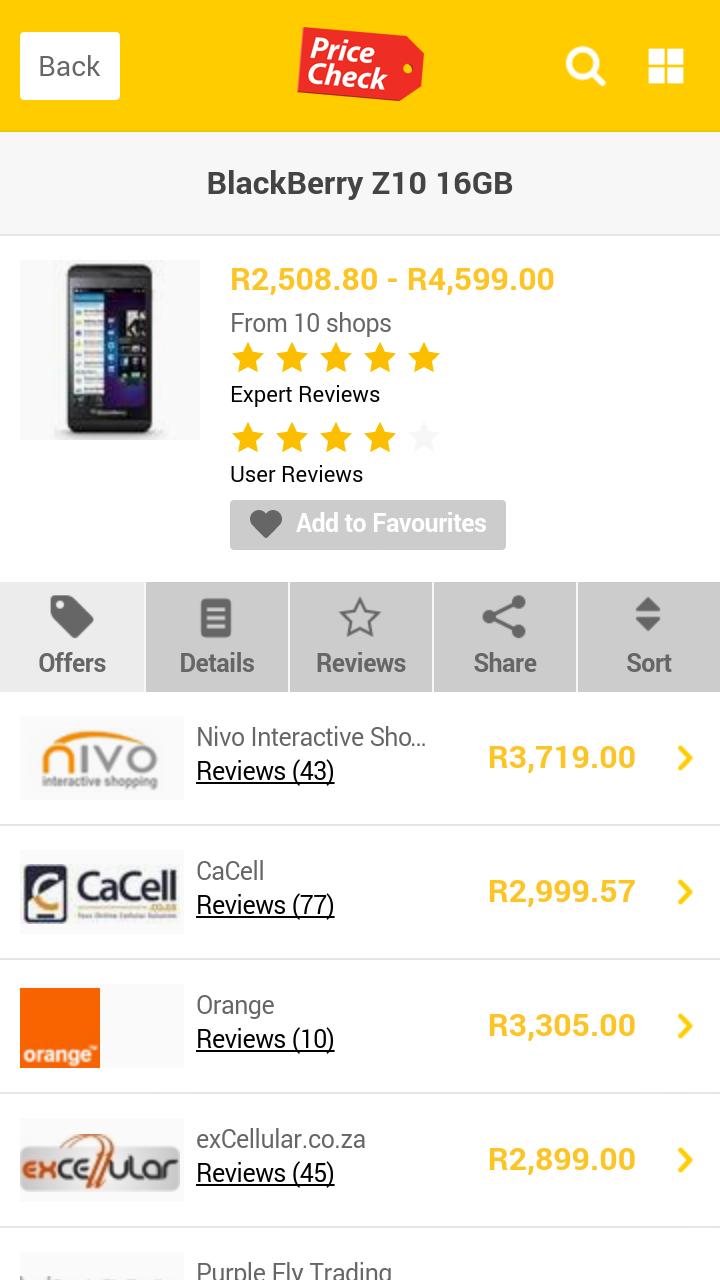Switch to the Details tab
The height and width of the screenshot is (1280, 720).
click(216, 636)
